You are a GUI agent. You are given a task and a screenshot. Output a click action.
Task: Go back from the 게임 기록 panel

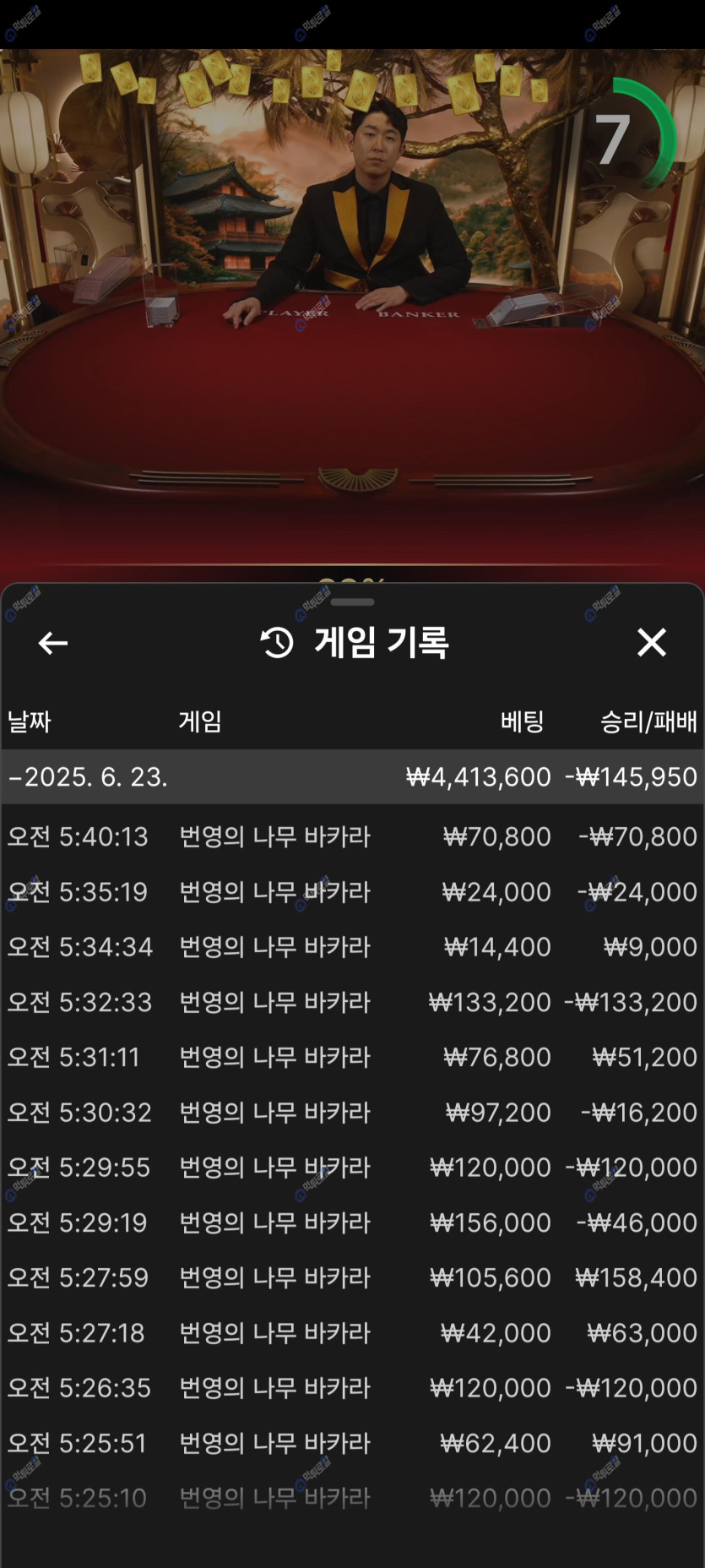53,643
